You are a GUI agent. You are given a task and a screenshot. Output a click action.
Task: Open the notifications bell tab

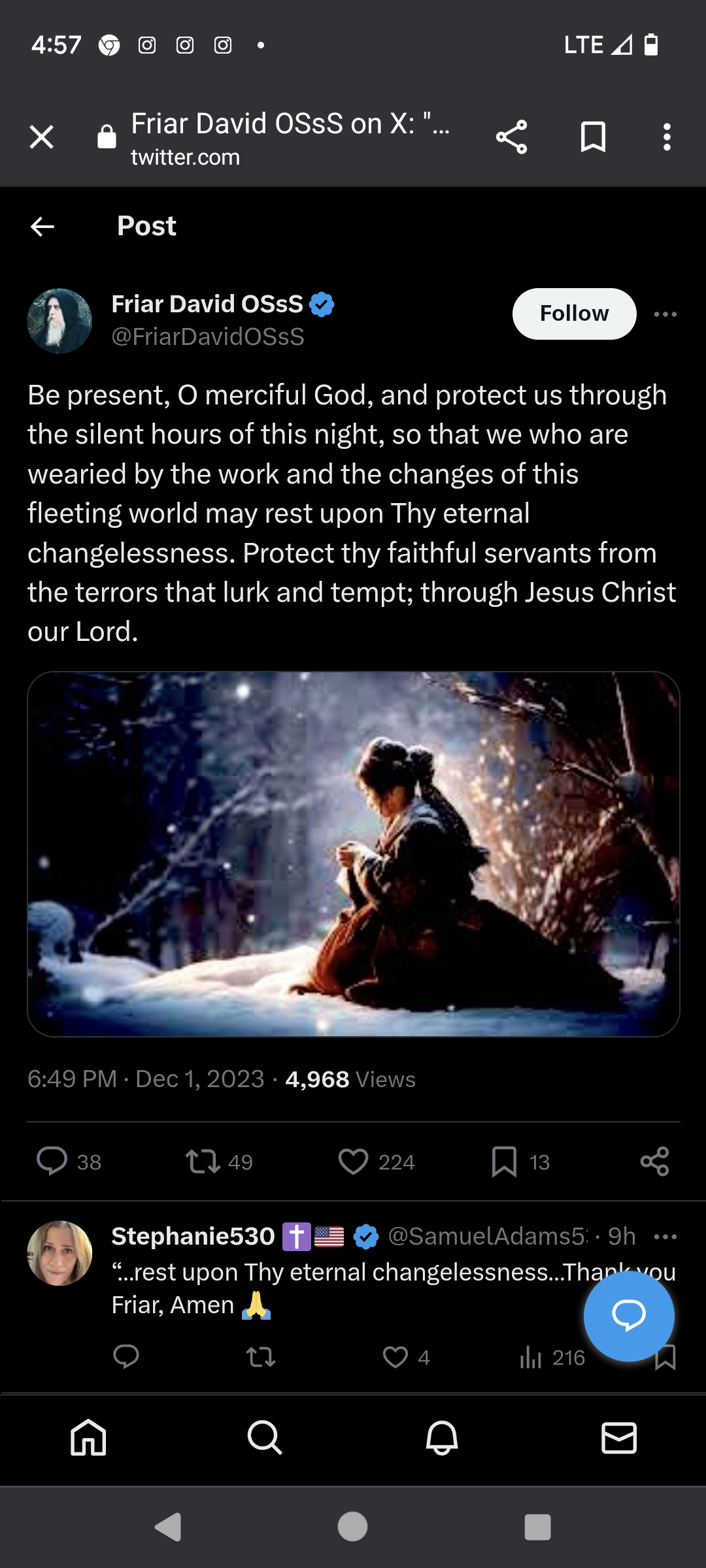click(x=442, y=1437)
